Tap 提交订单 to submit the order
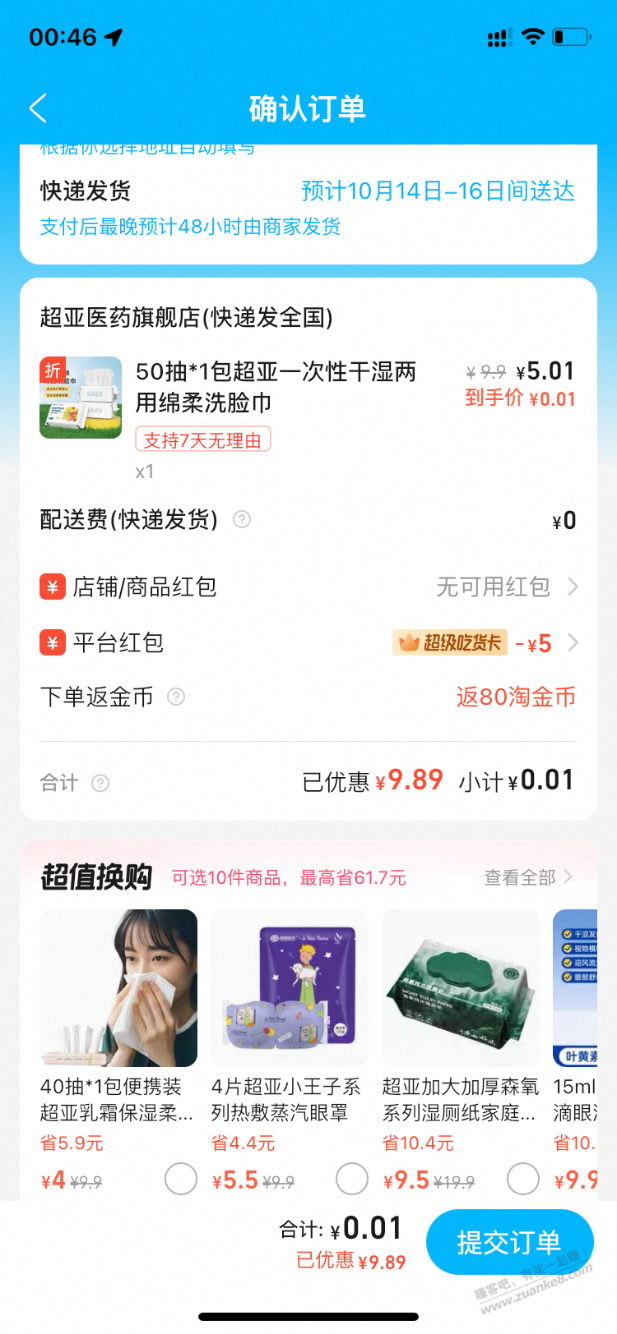This screenshot has width=617, height=1334. pos(509,1242)
